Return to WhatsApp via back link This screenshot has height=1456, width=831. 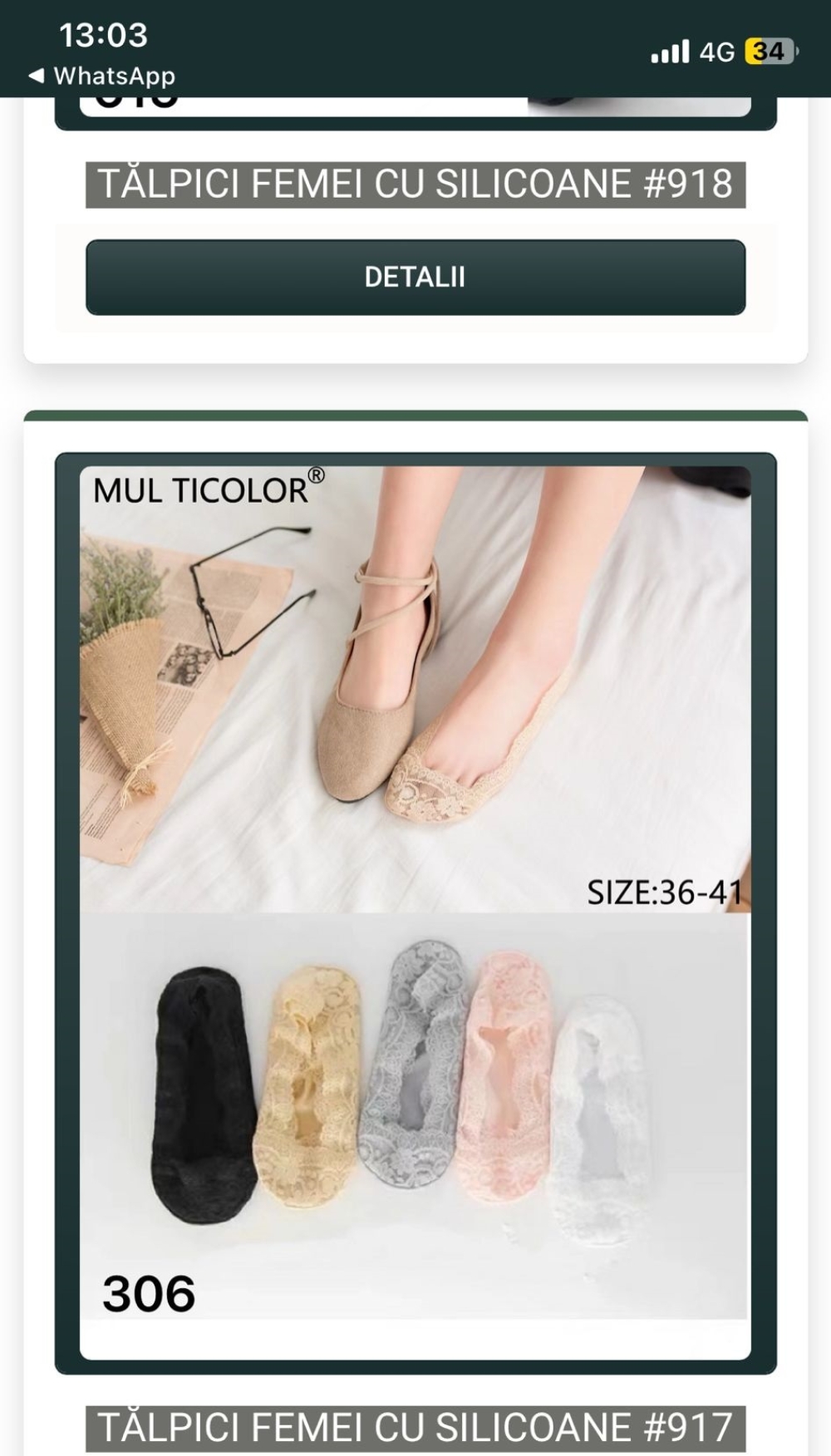pos(101,76)
